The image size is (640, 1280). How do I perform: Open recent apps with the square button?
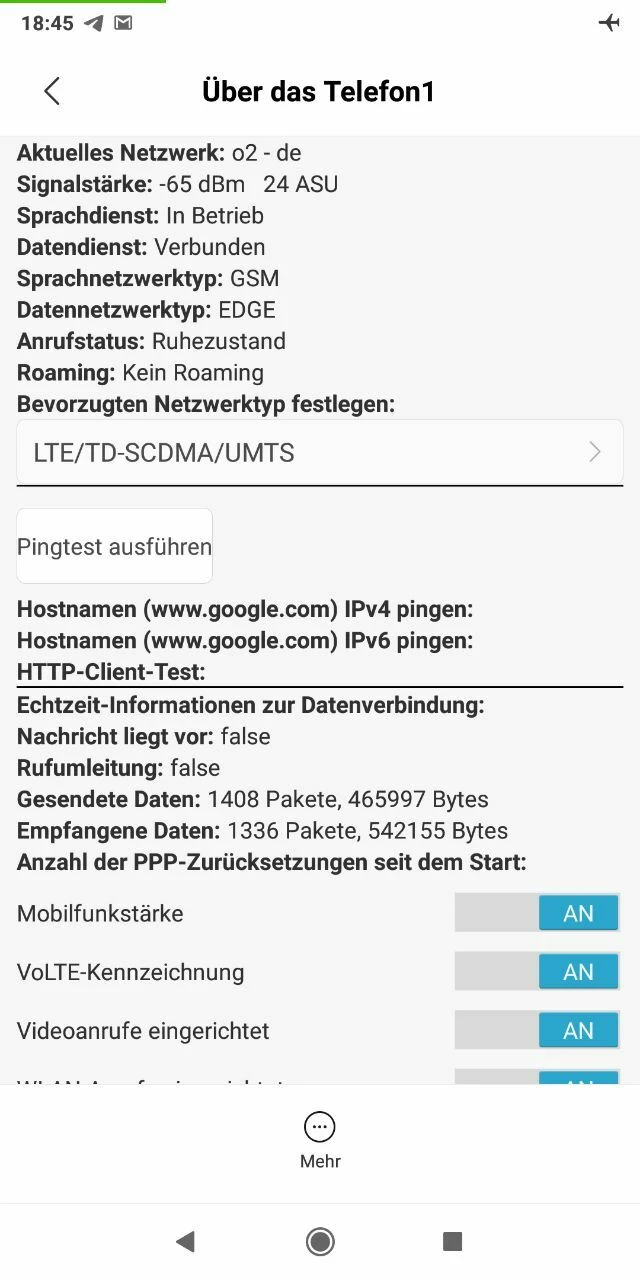click(452, 1241)
